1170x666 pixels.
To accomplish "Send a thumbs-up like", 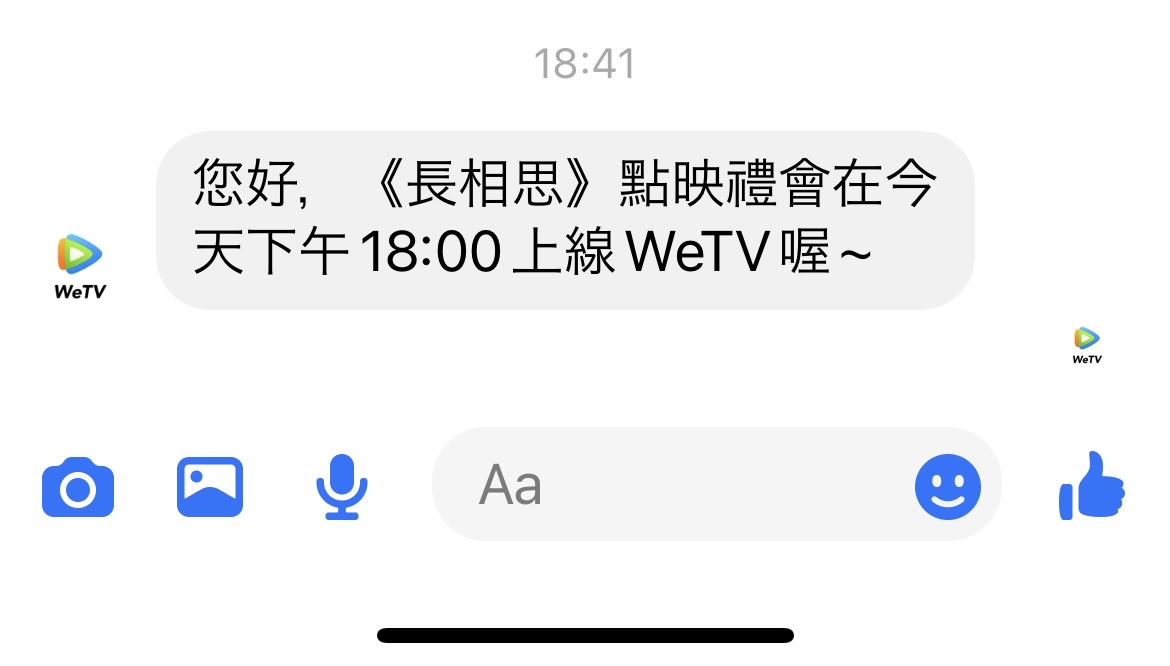I will coord(1092,487).
